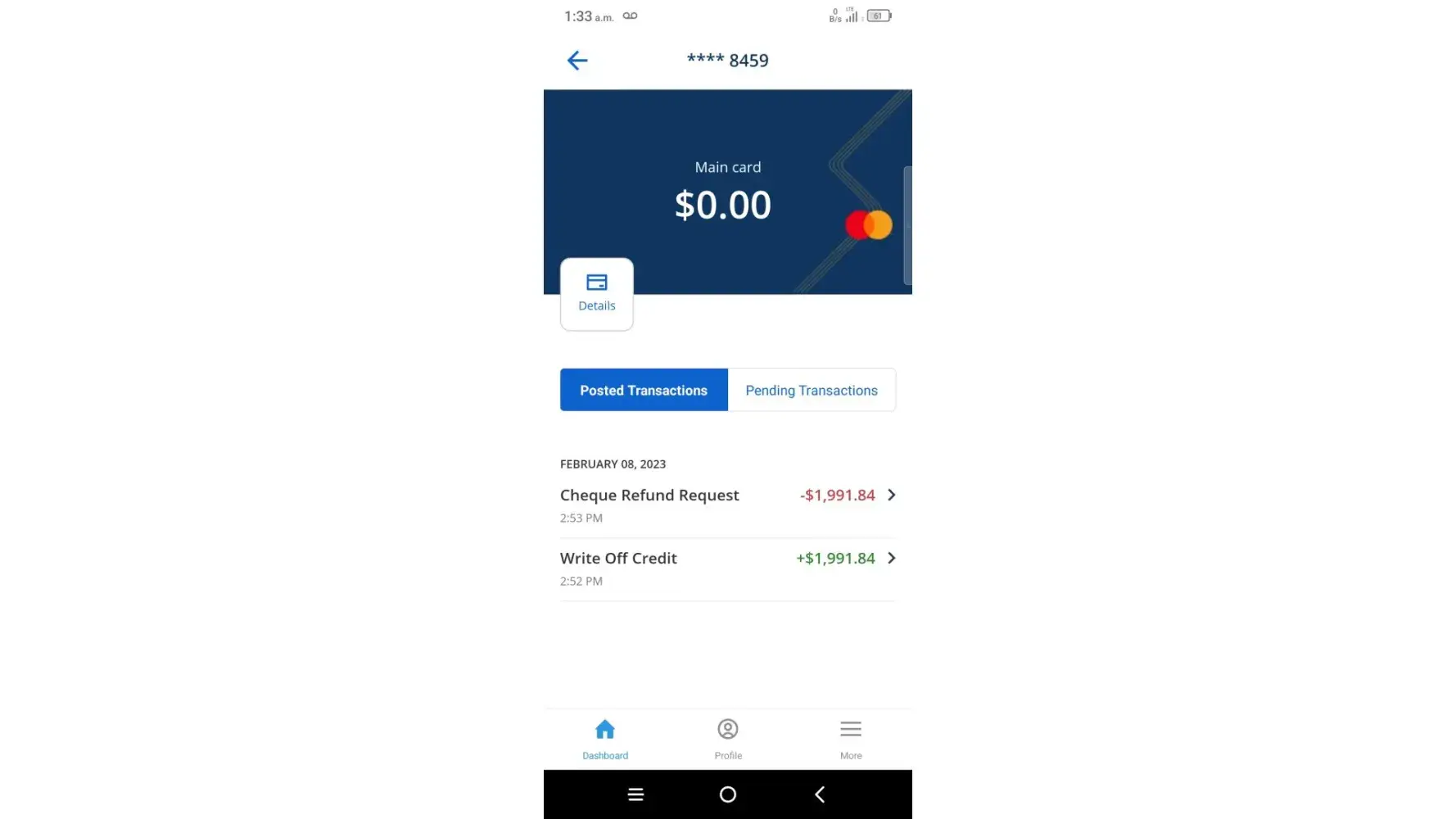
Task: View the Write Off Credit transaction
Action: point(727,568)
